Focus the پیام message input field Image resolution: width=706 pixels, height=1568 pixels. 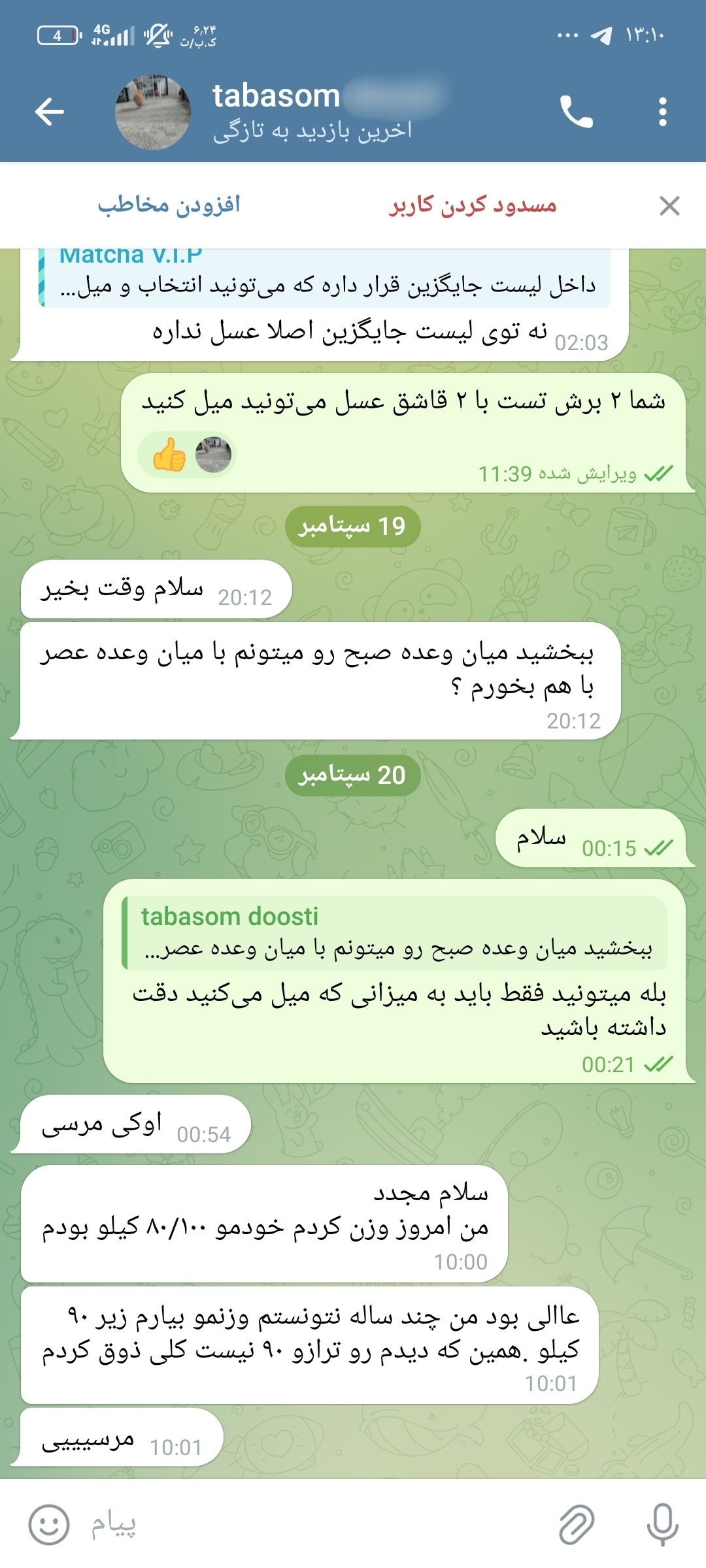tap(314, 1525)
